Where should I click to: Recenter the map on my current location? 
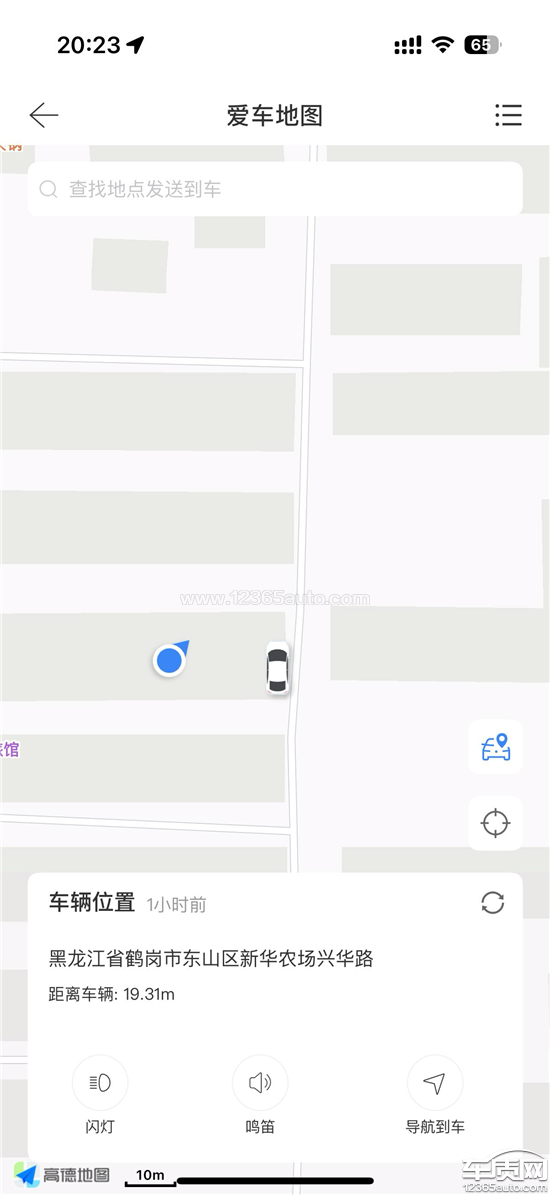coord(495,823)
